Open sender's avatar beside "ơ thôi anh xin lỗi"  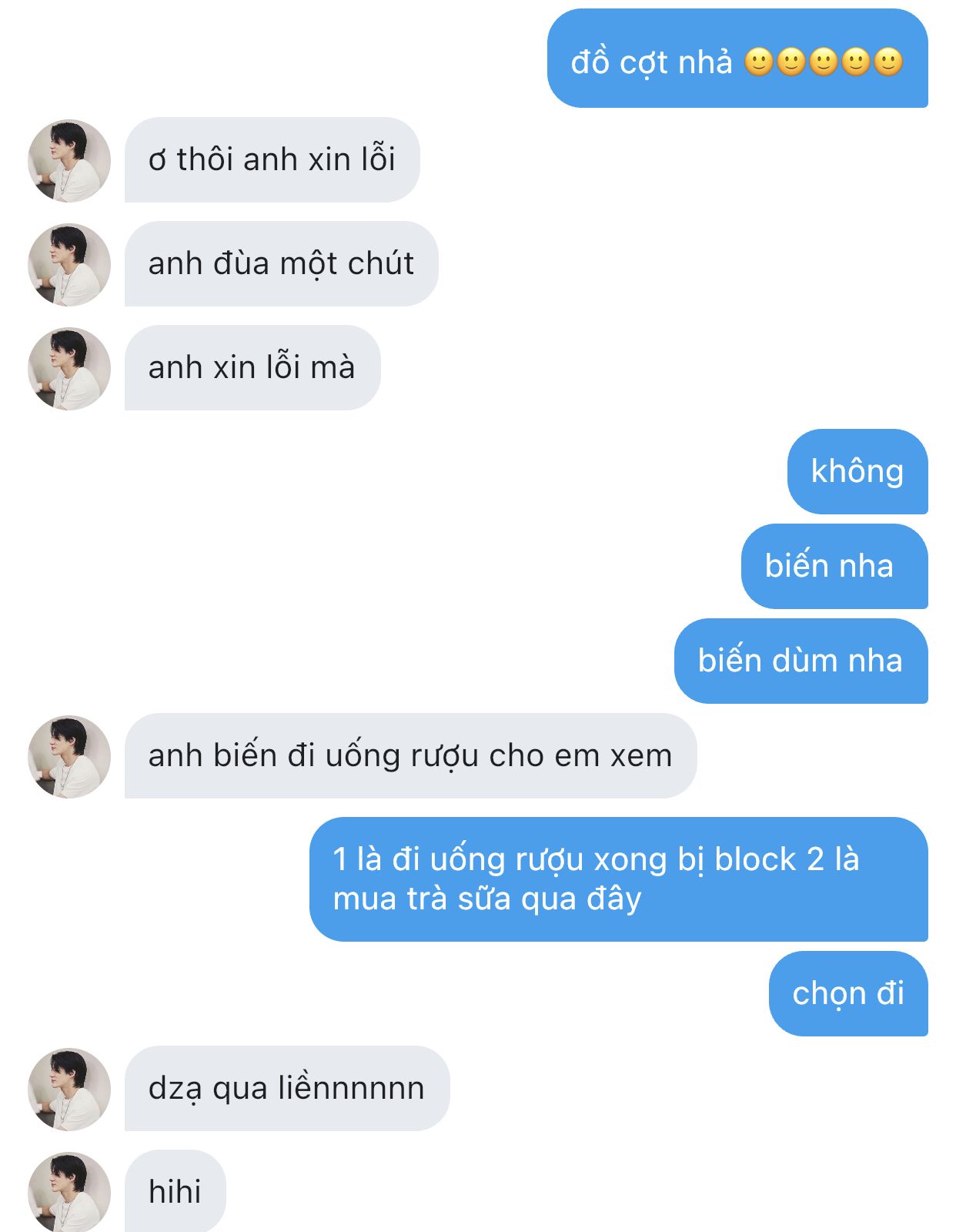tap(69, 160)
